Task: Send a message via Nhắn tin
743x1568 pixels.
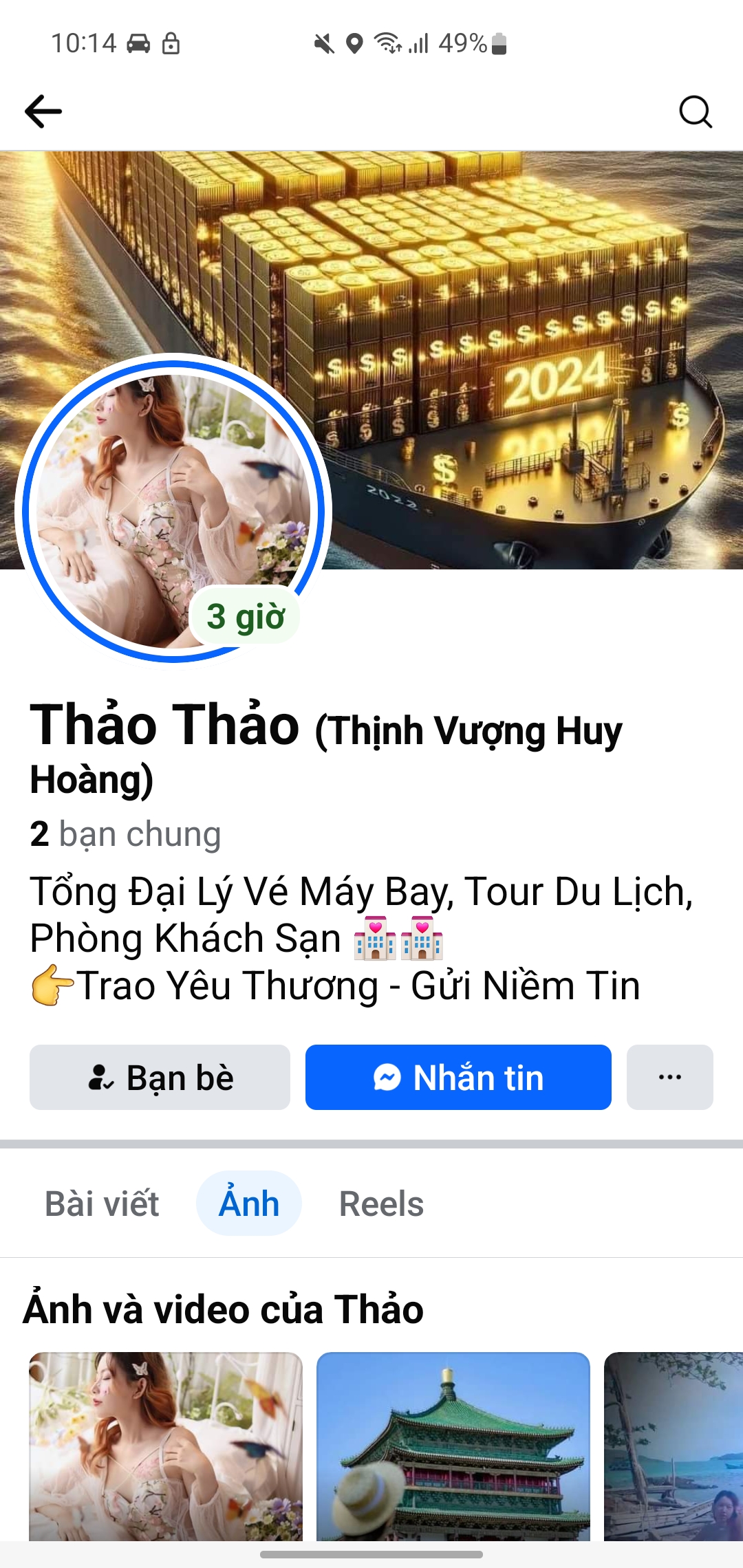Action: [x=458, y=1077]
